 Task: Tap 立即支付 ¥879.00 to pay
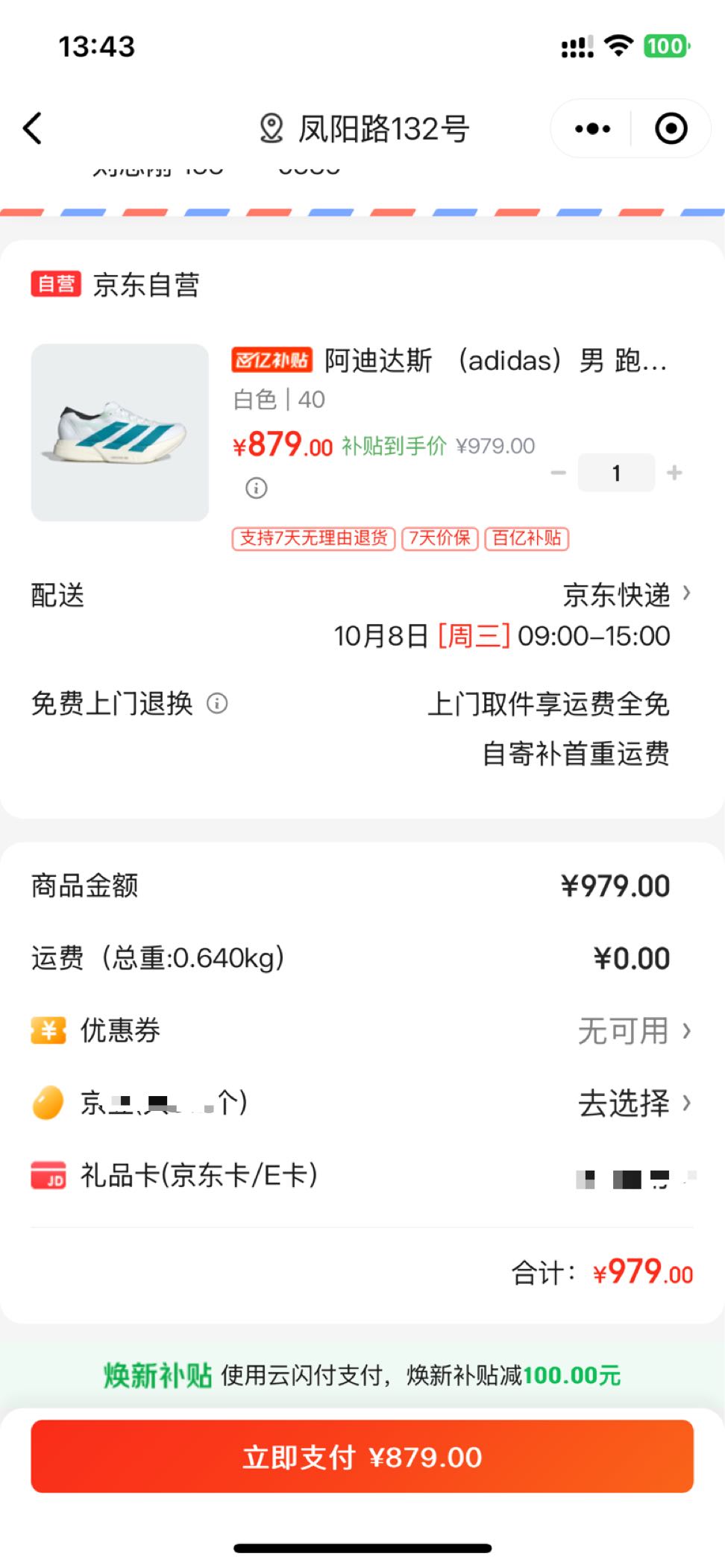click(x=362, y=1456)
